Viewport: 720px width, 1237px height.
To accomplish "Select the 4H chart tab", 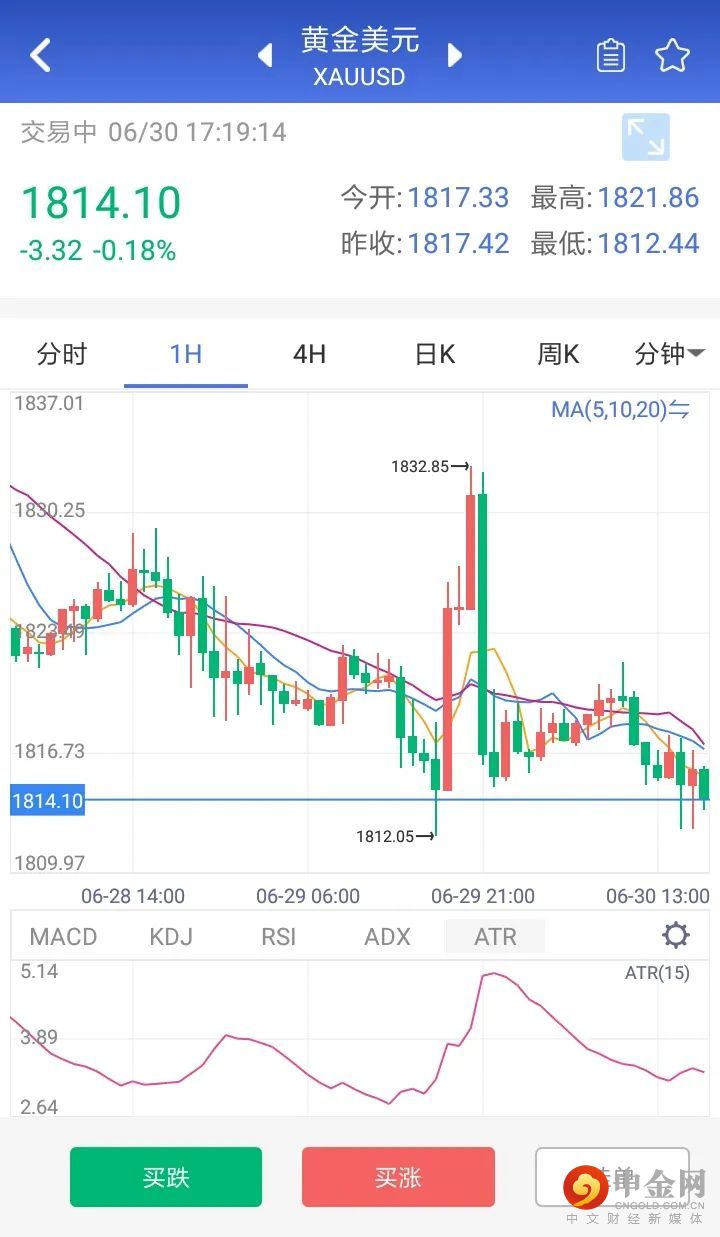I will point(309,354).
